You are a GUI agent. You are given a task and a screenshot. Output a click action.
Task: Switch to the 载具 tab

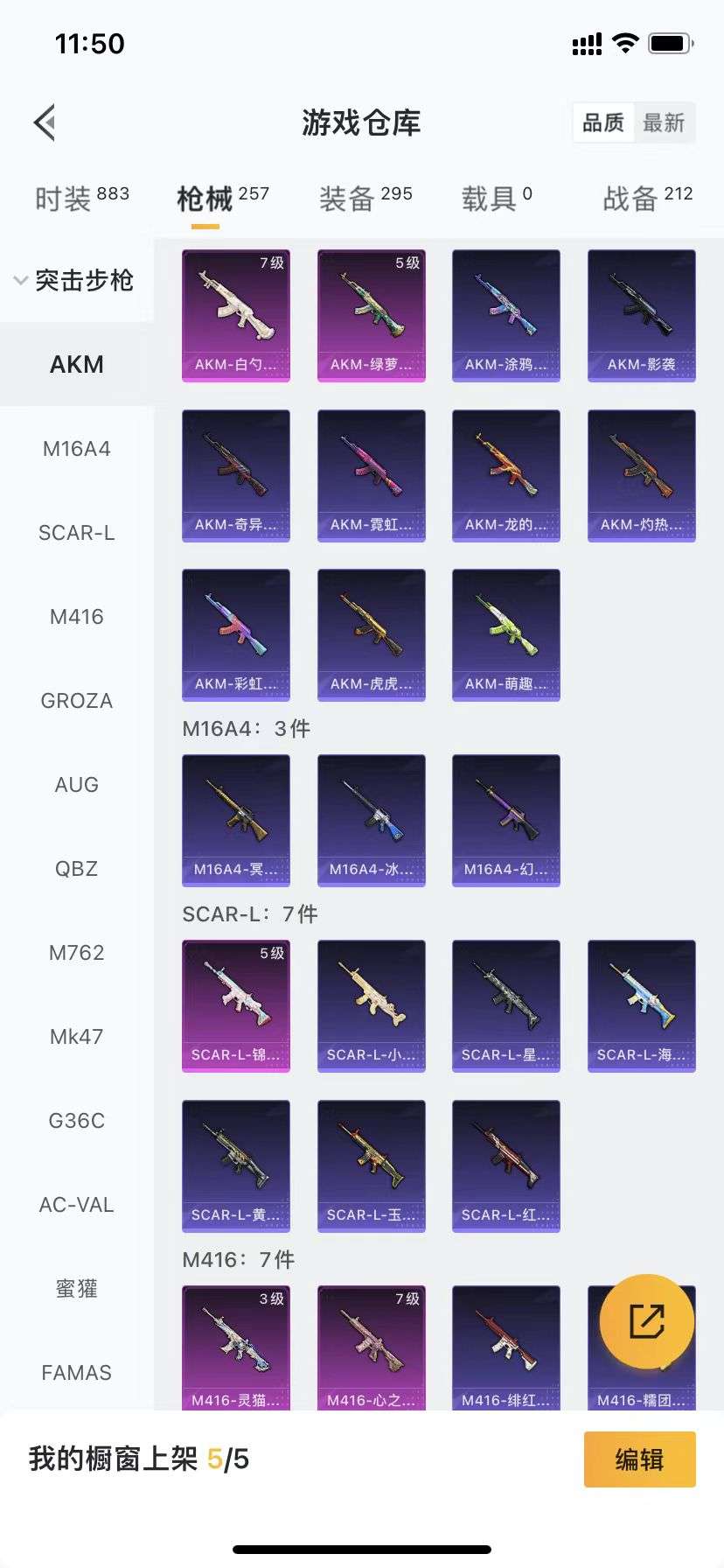click(x=496, y=199)
